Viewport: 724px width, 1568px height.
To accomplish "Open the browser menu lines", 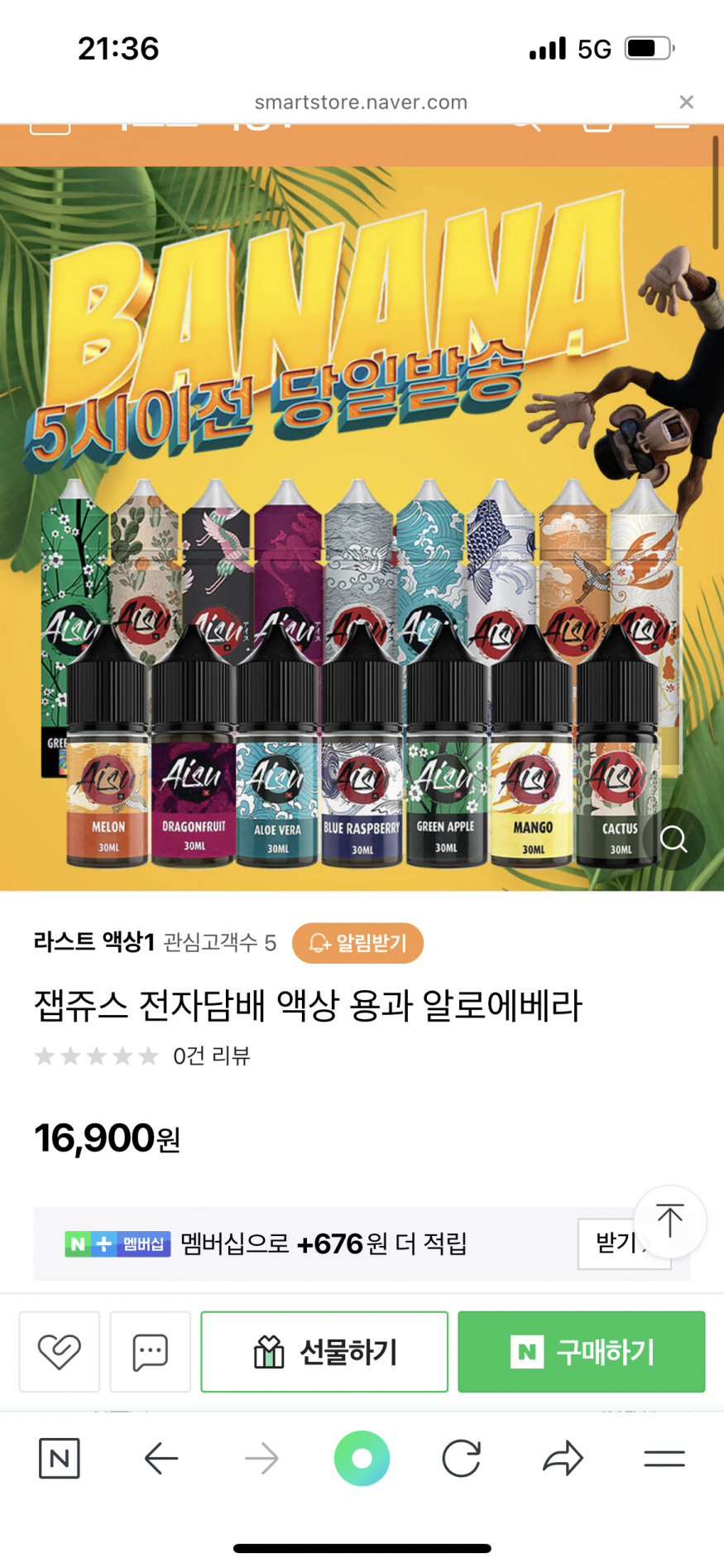I will coord(664,1458).
